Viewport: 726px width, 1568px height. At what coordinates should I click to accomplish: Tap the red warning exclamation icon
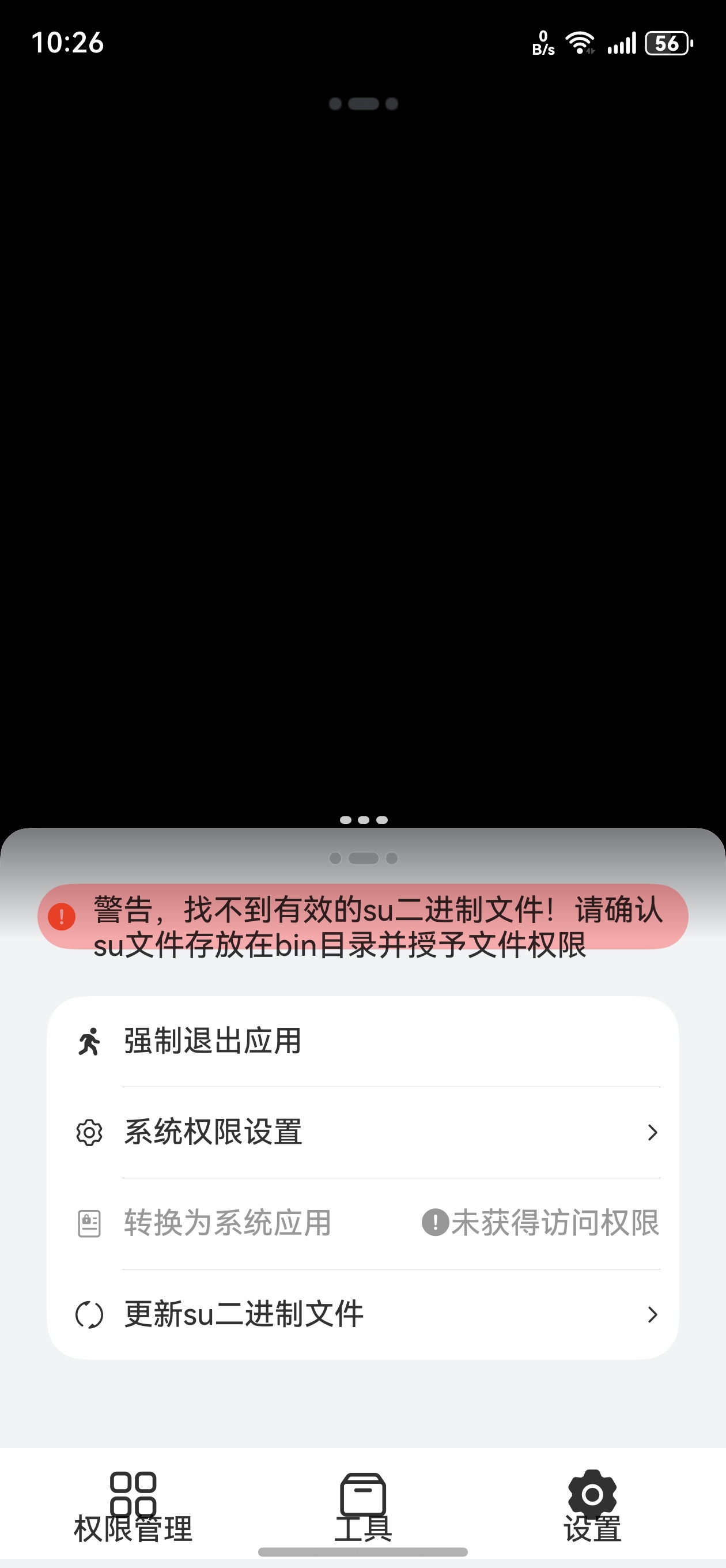tap(63, 917)
